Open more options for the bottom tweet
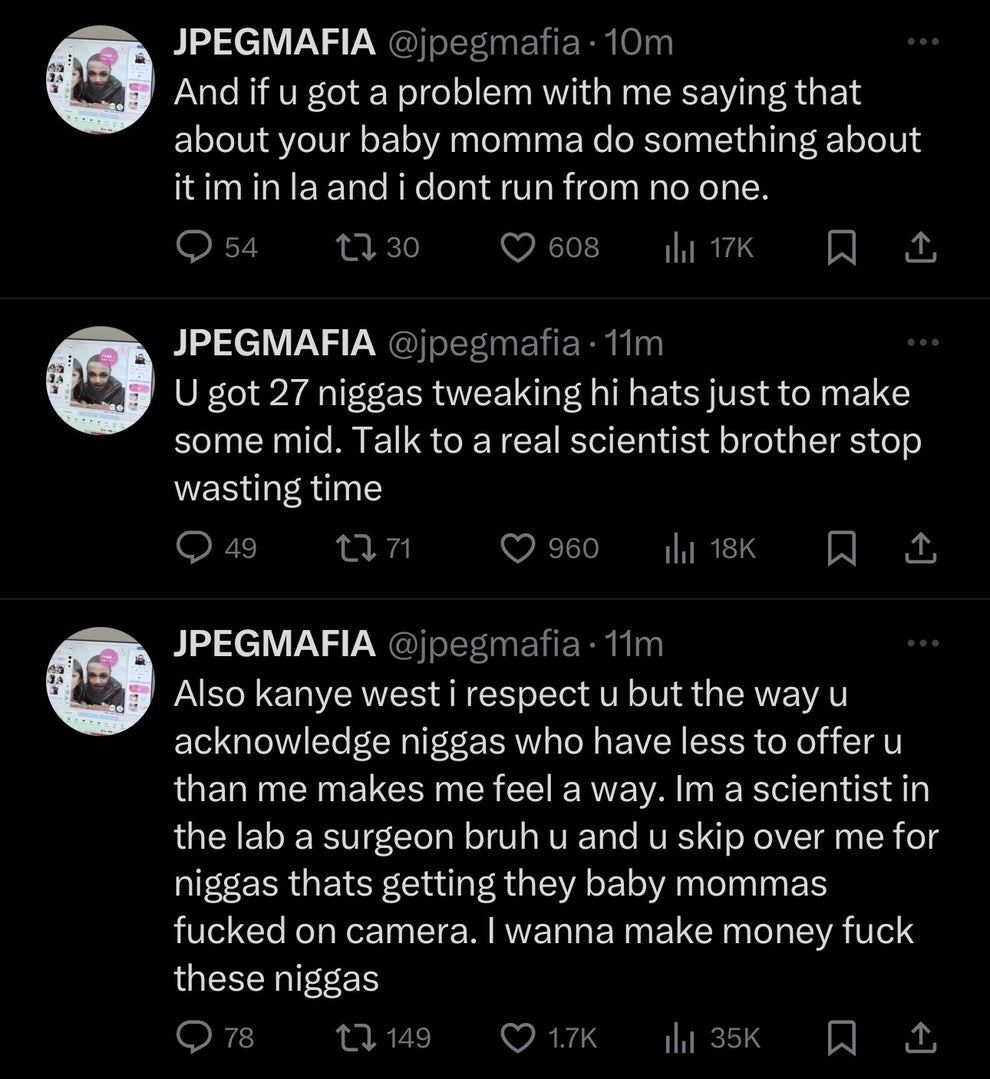This screenshot has height=1079, width=990. tap(921, 643)
